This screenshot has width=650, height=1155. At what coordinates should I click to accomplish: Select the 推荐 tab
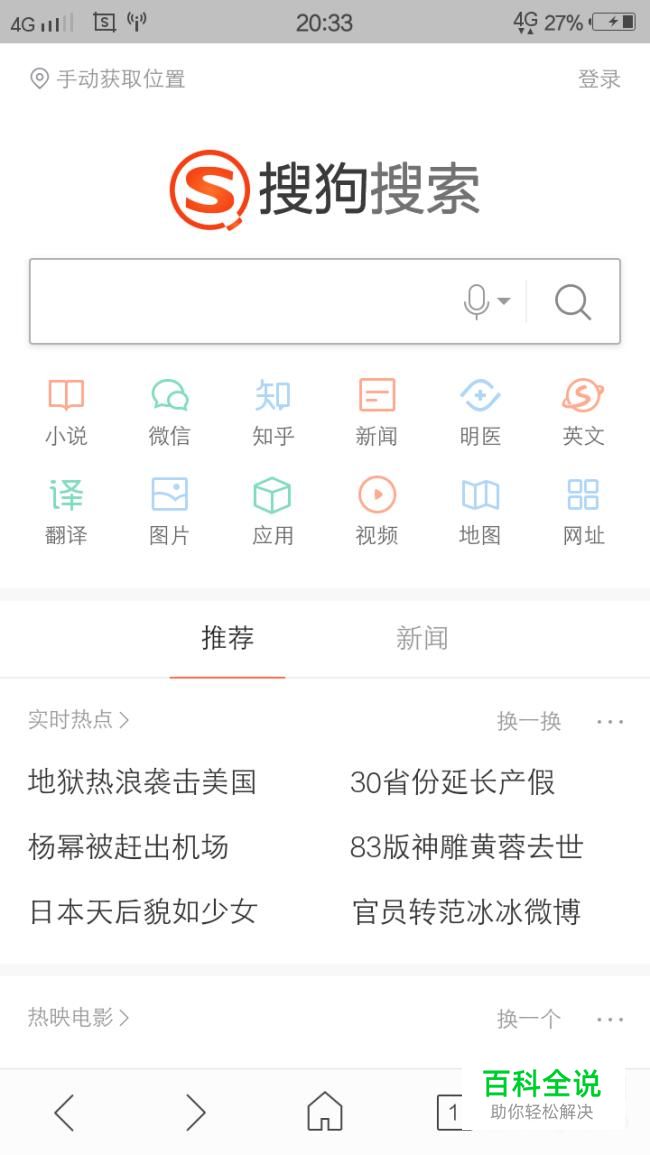point(228,638)
